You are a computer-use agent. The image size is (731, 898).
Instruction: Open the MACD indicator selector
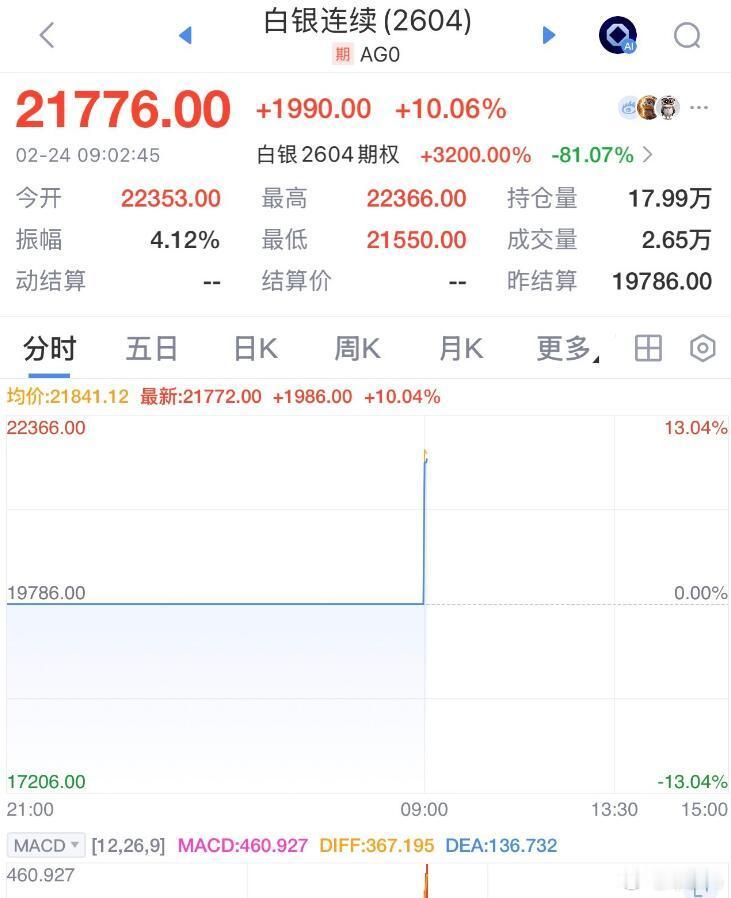point(45,845)
